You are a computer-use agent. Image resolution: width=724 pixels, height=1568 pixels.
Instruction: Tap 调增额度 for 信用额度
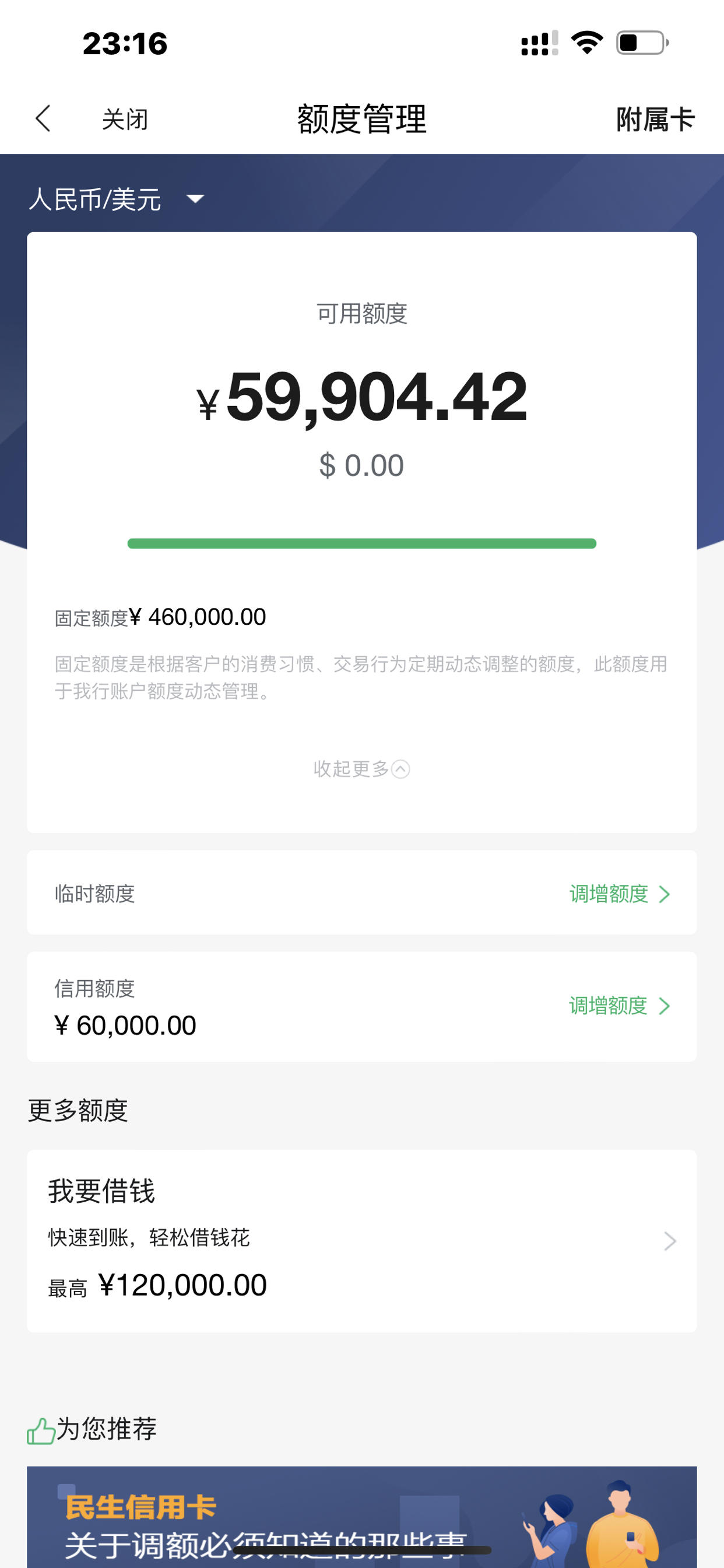click(619, 1006)
